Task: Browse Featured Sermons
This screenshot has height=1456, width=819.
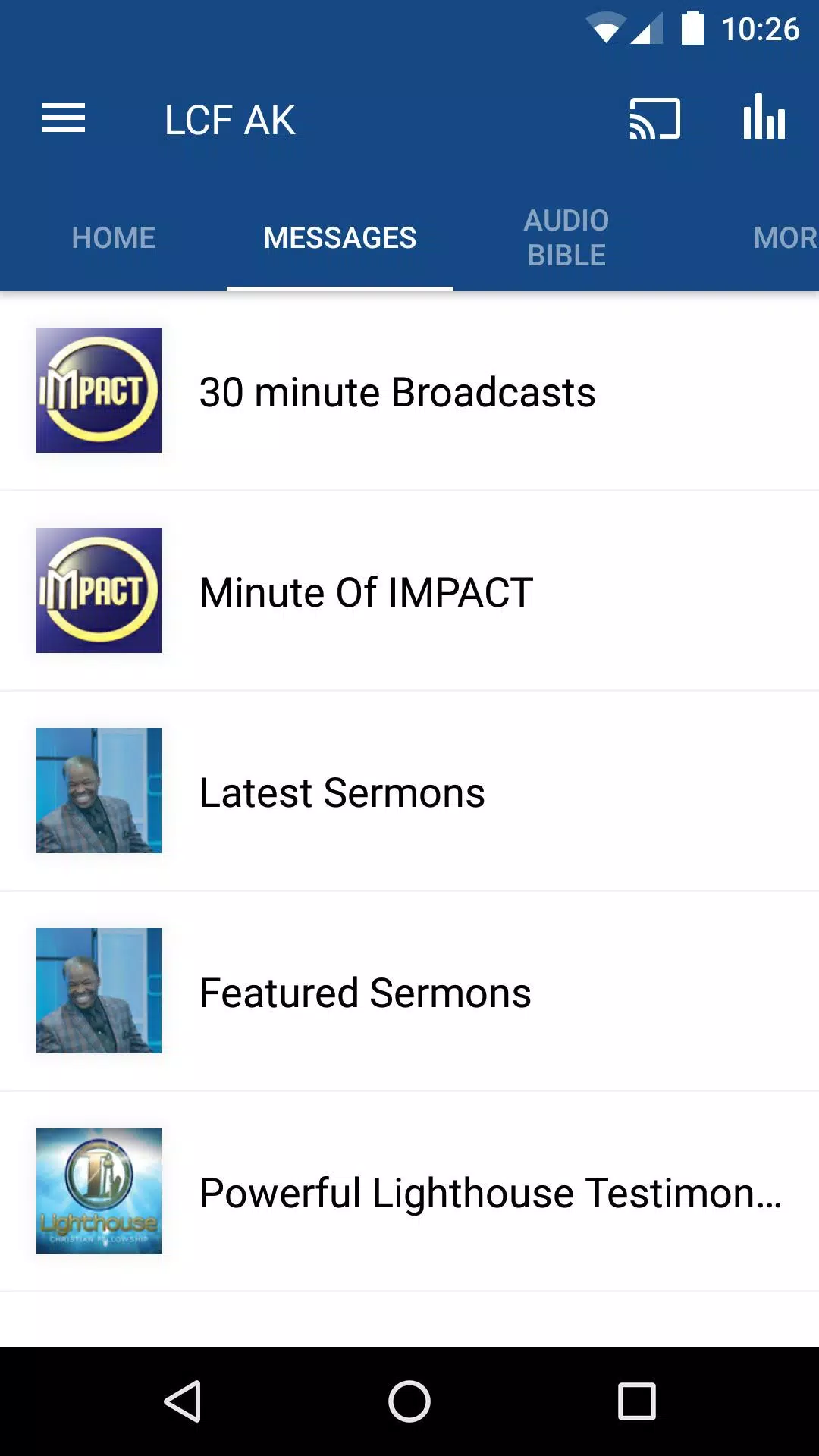Action: coord(409,991)
